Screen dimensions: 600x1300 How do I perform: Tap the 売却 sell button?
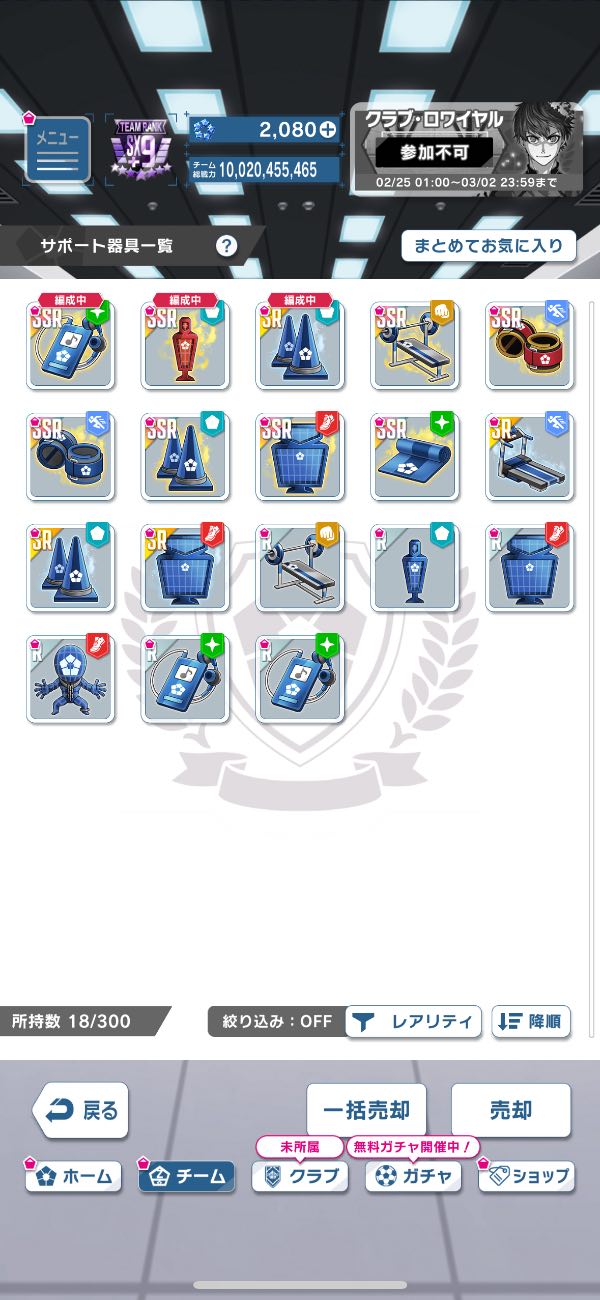(510, 1110)
